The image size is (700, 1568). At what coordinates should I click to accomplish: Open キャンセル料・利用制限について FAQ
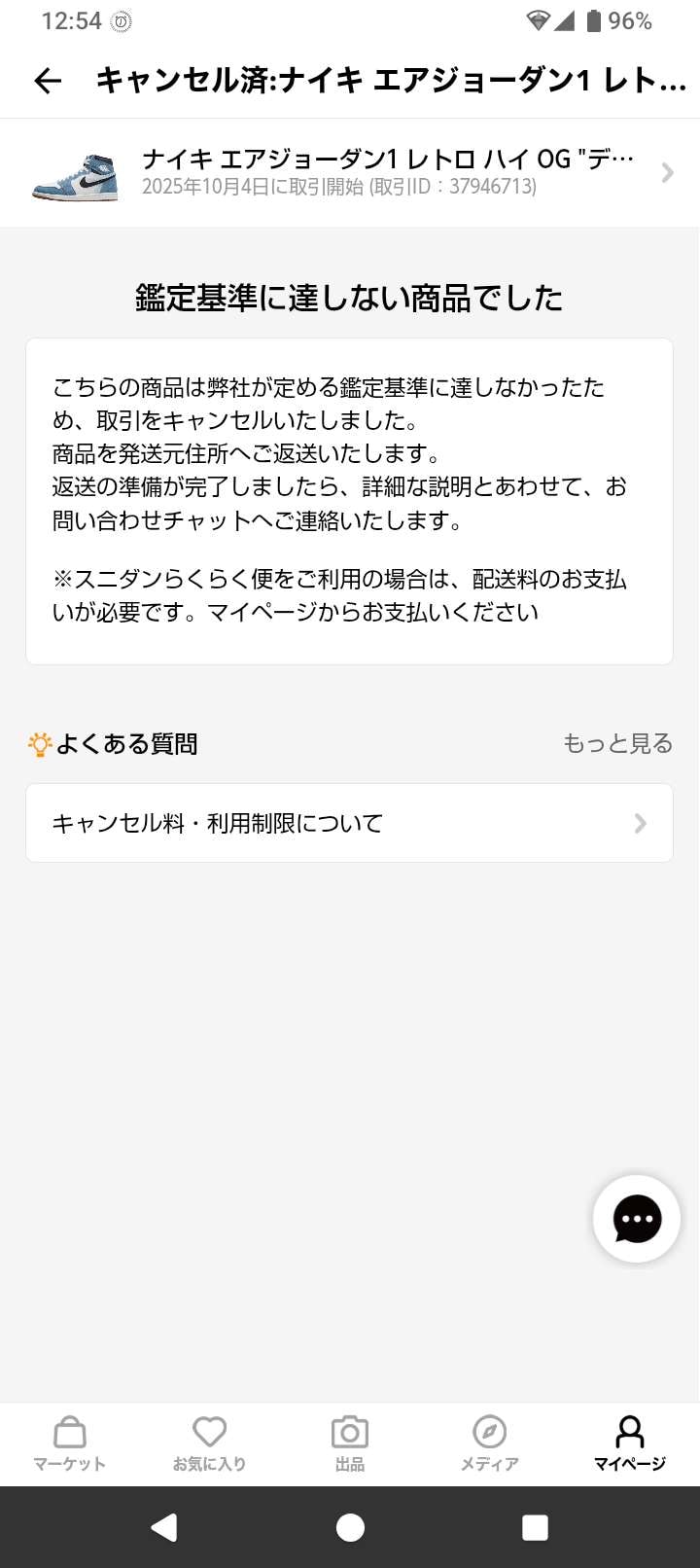point(349,823)
